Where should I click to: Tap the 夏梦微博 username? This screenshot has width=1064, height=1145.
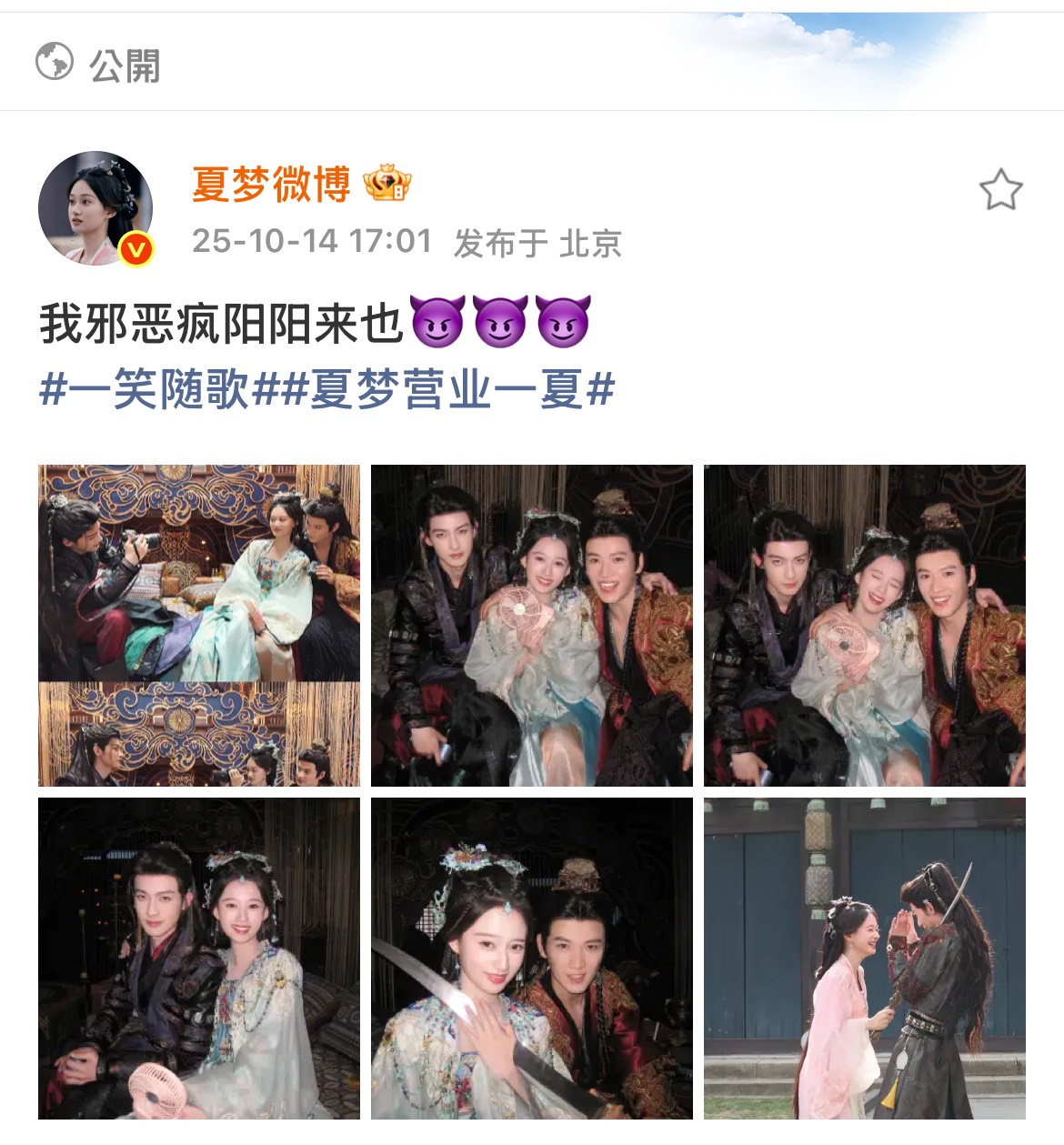[271, 185]
